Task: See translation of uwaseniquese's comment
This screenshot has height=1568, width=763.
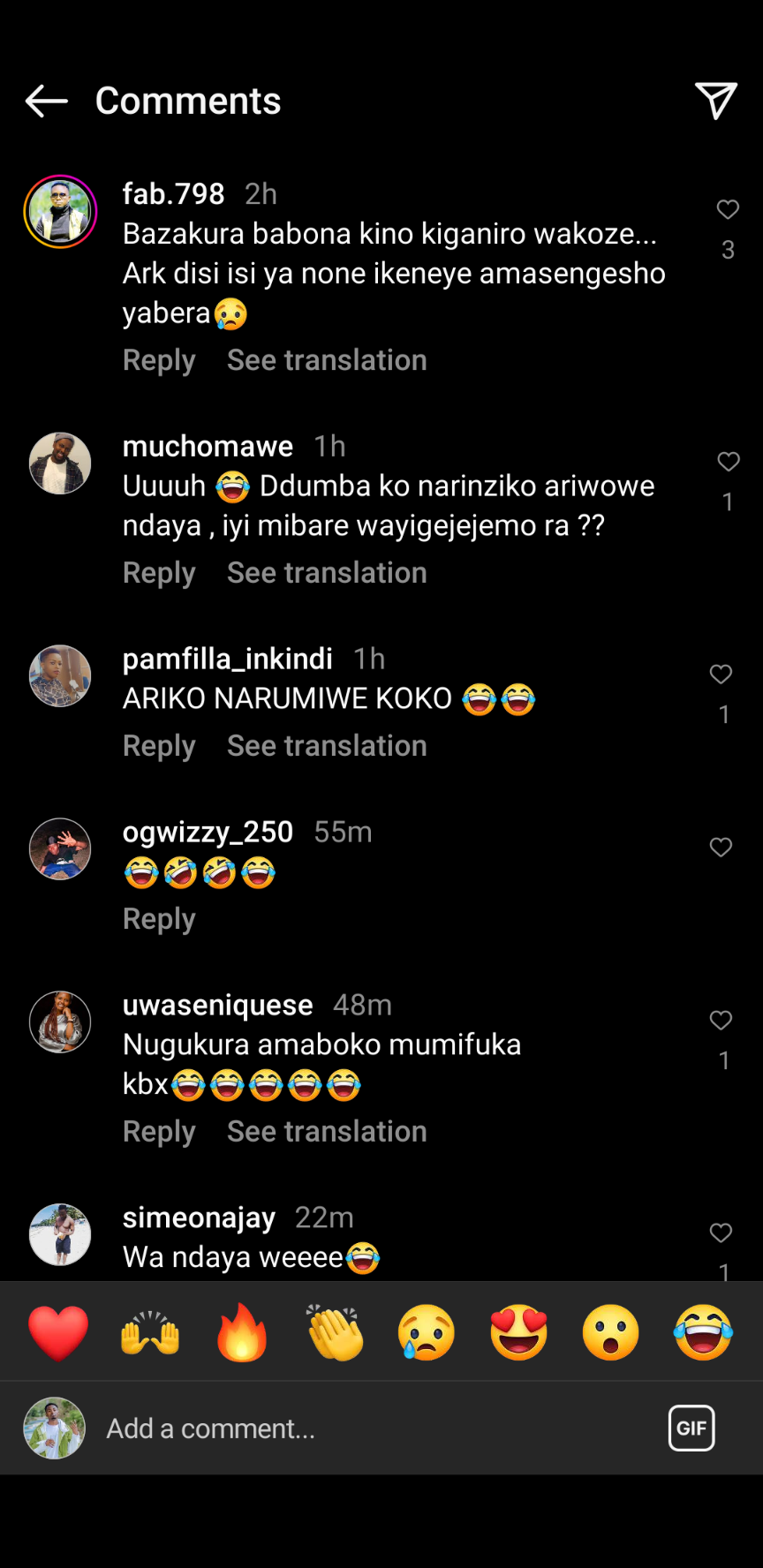Action: click(327, 1132)
